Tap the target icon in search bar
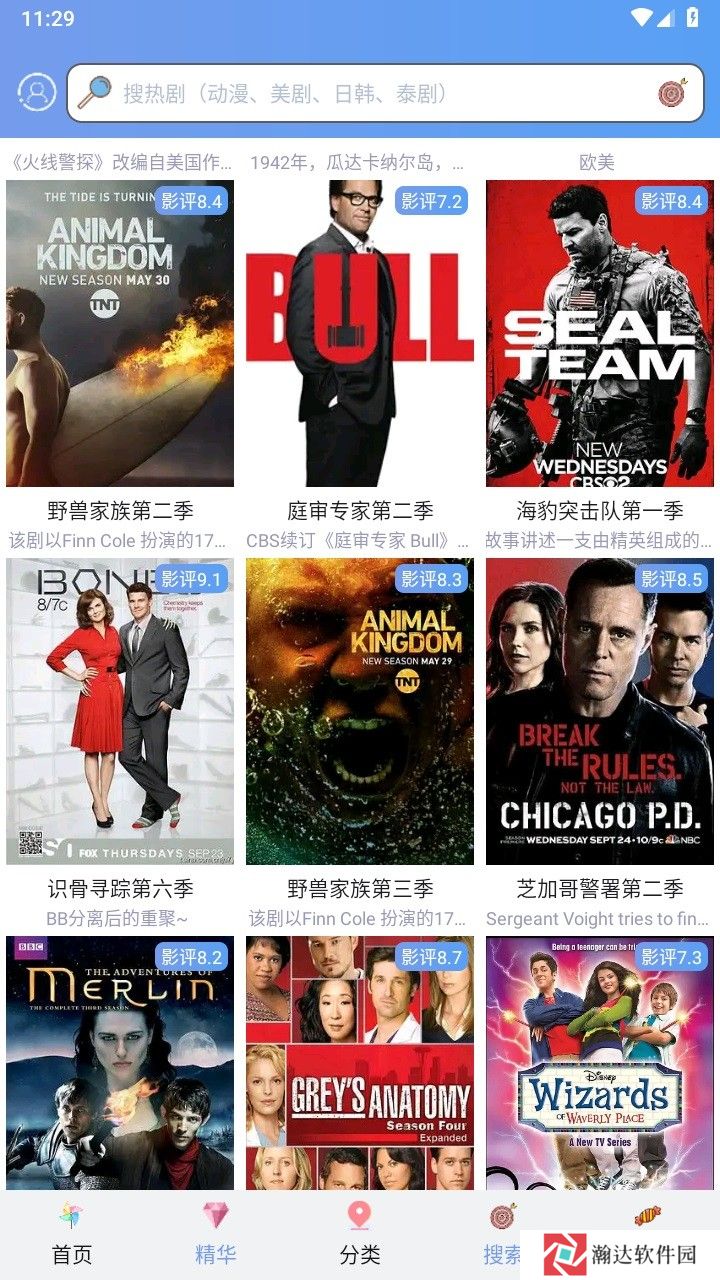 (x=672, y=93)
